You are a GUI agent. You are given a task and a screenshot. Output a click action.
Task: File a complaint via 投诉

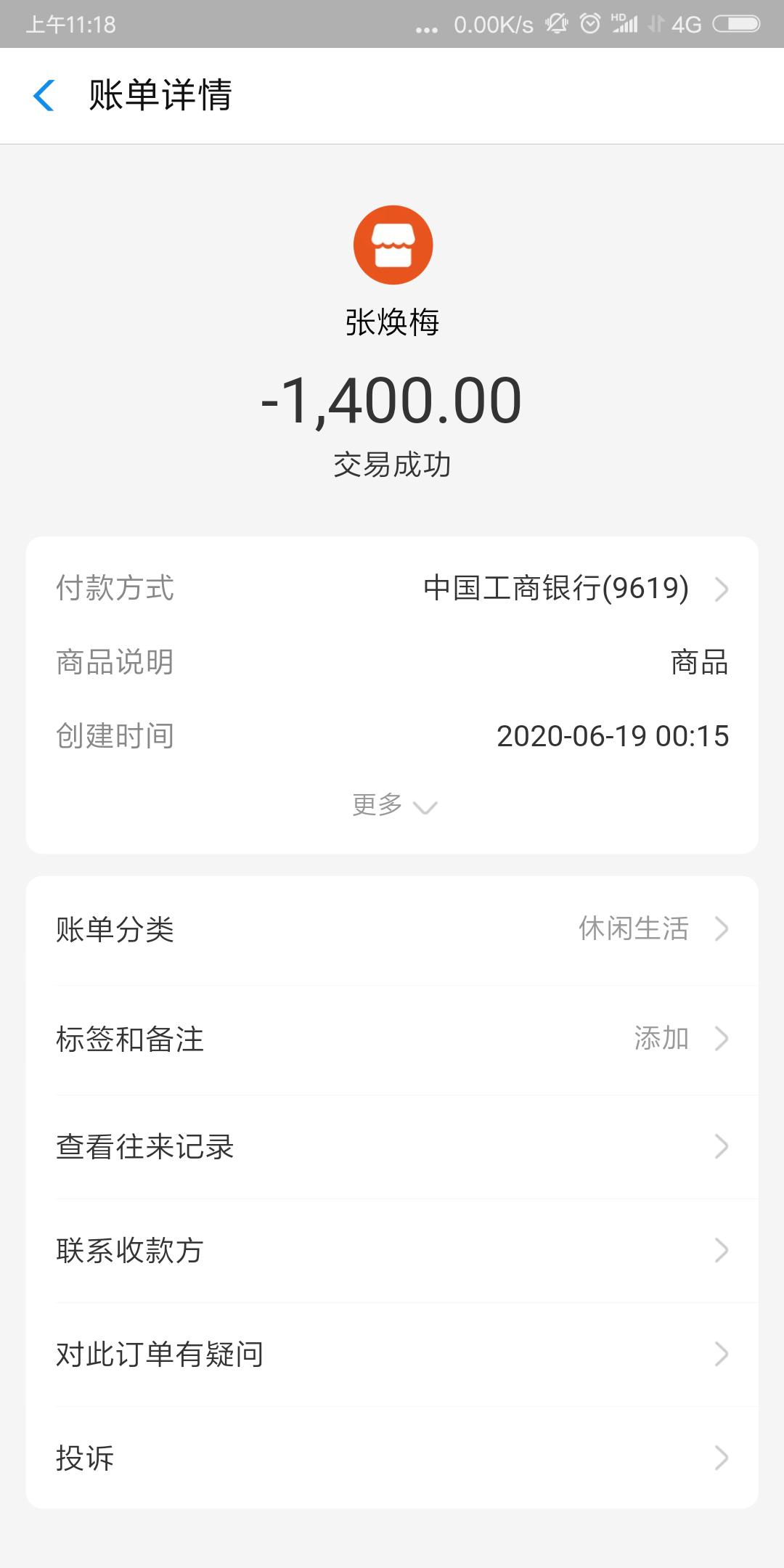(x=392, y=1458)
